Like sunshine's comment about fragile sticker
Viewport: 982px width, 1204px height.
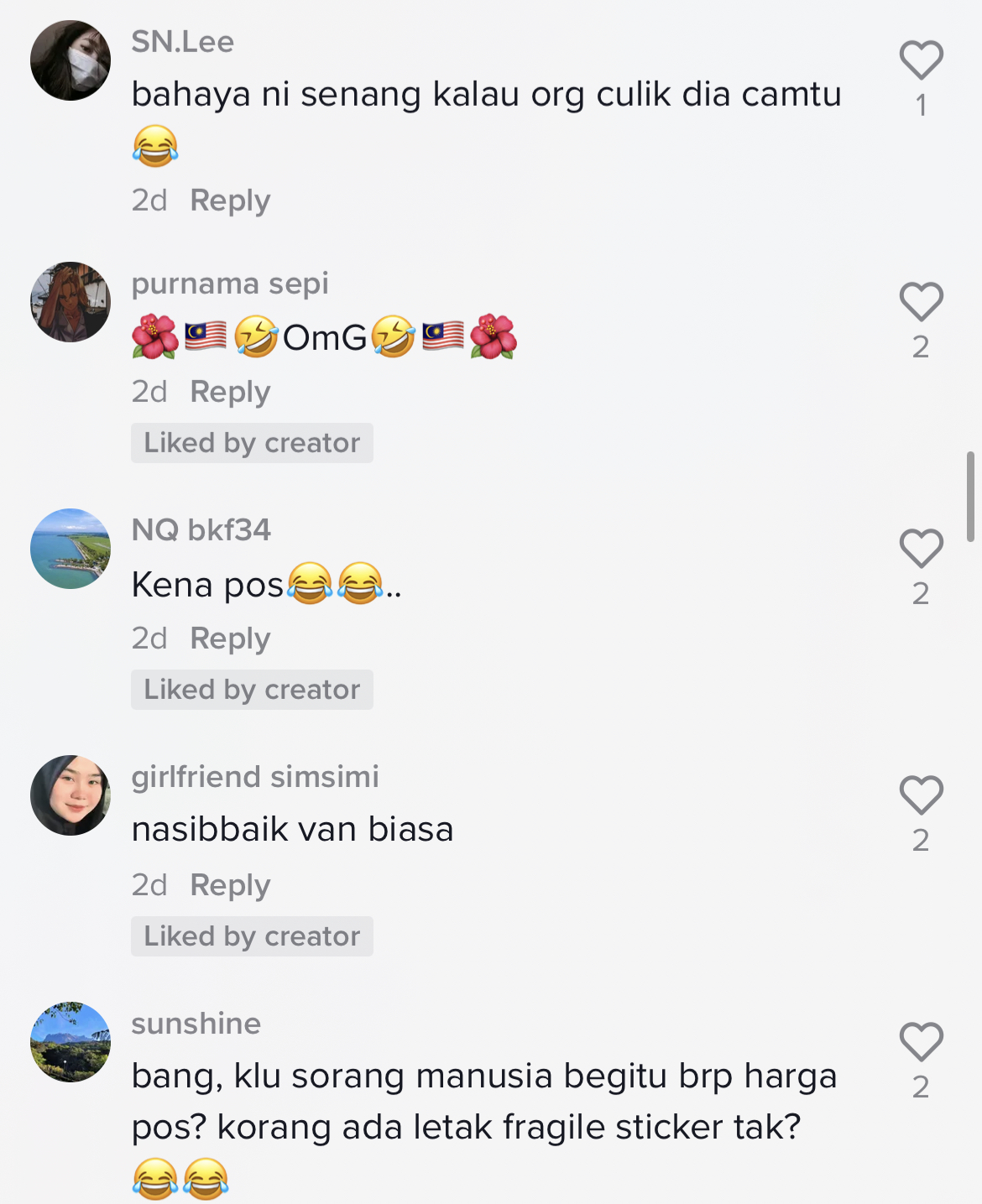pos(921,1042)
